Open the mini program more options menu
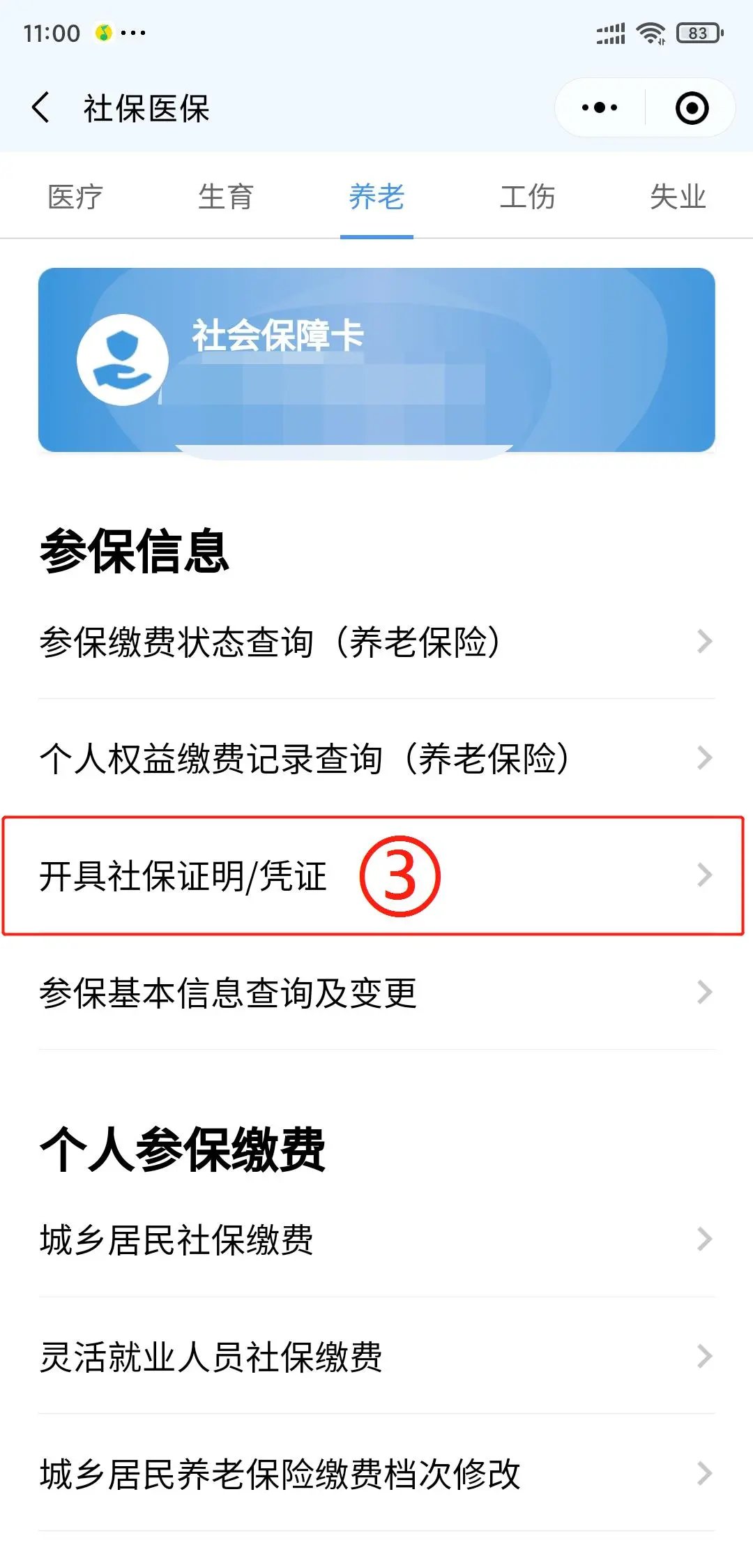 600,108
